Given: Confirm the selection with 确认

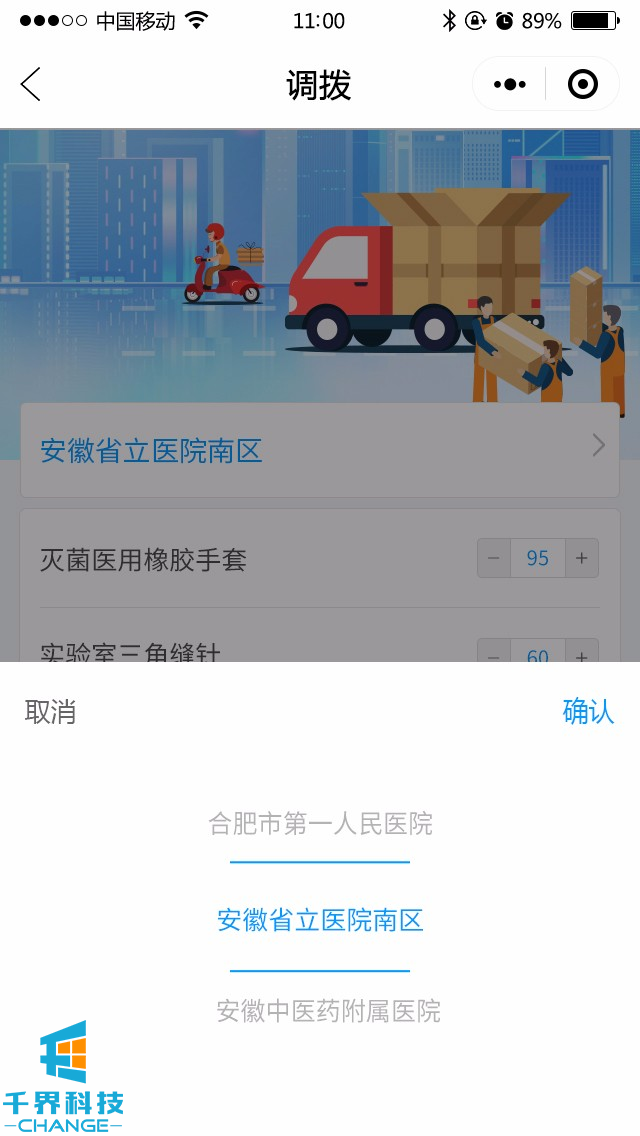Looking at the screenshot, I should (x=588, y=712).
